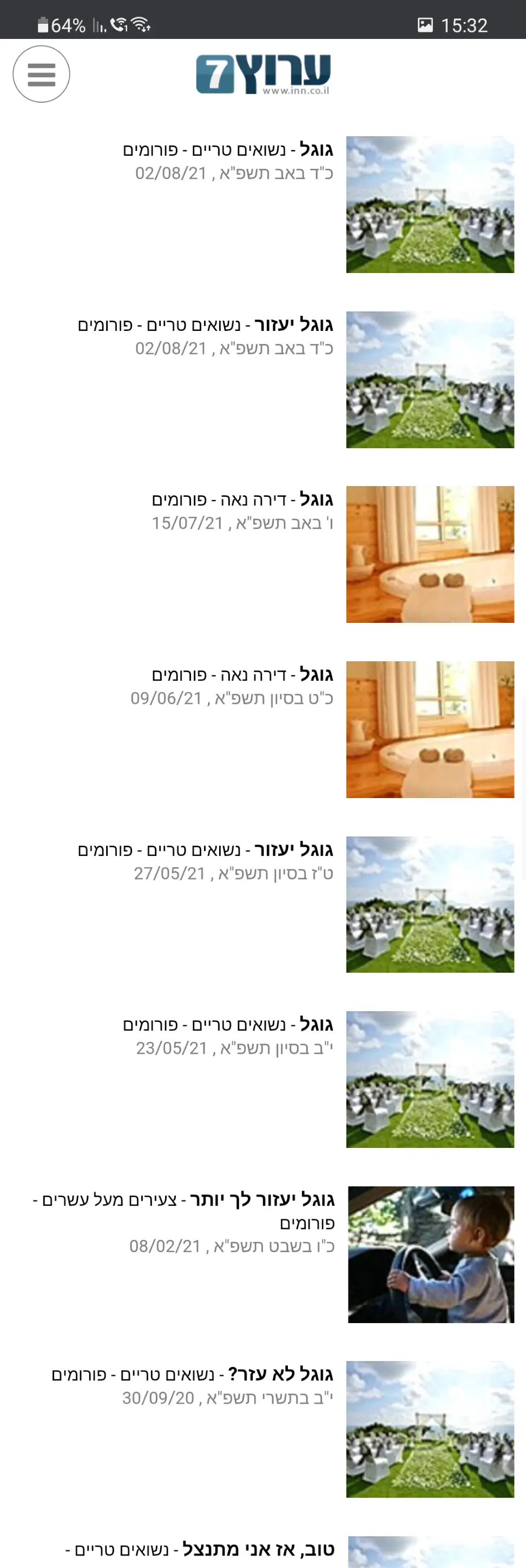Open the 'גוגל יעזור לך יותר' forum result
Screen dimensions: 526x1568
click(184, 1200)
